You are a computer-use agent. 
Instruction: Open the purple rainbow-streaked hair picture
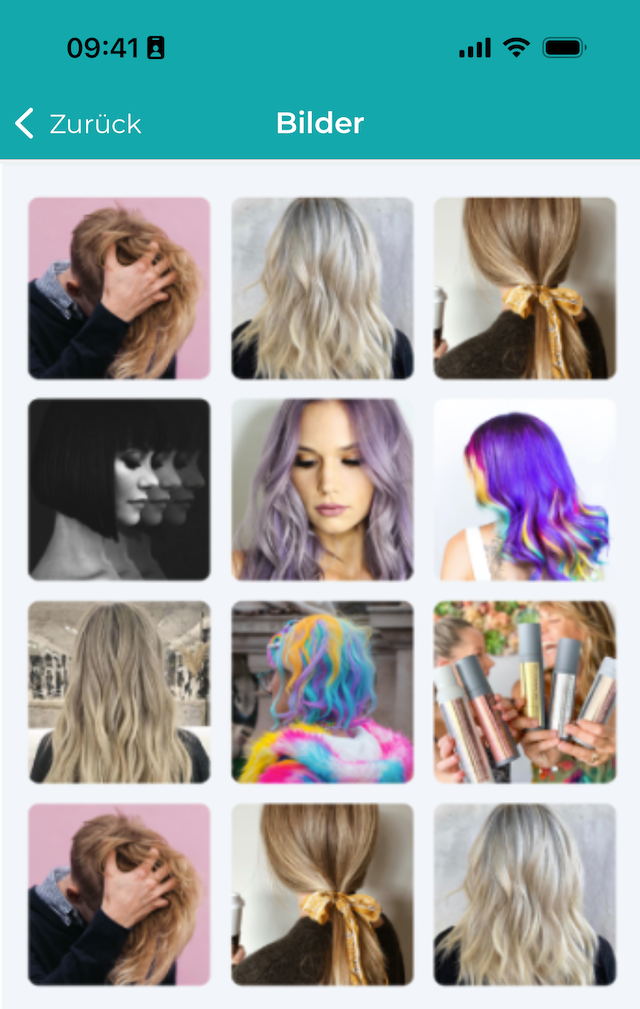(524, 489)
